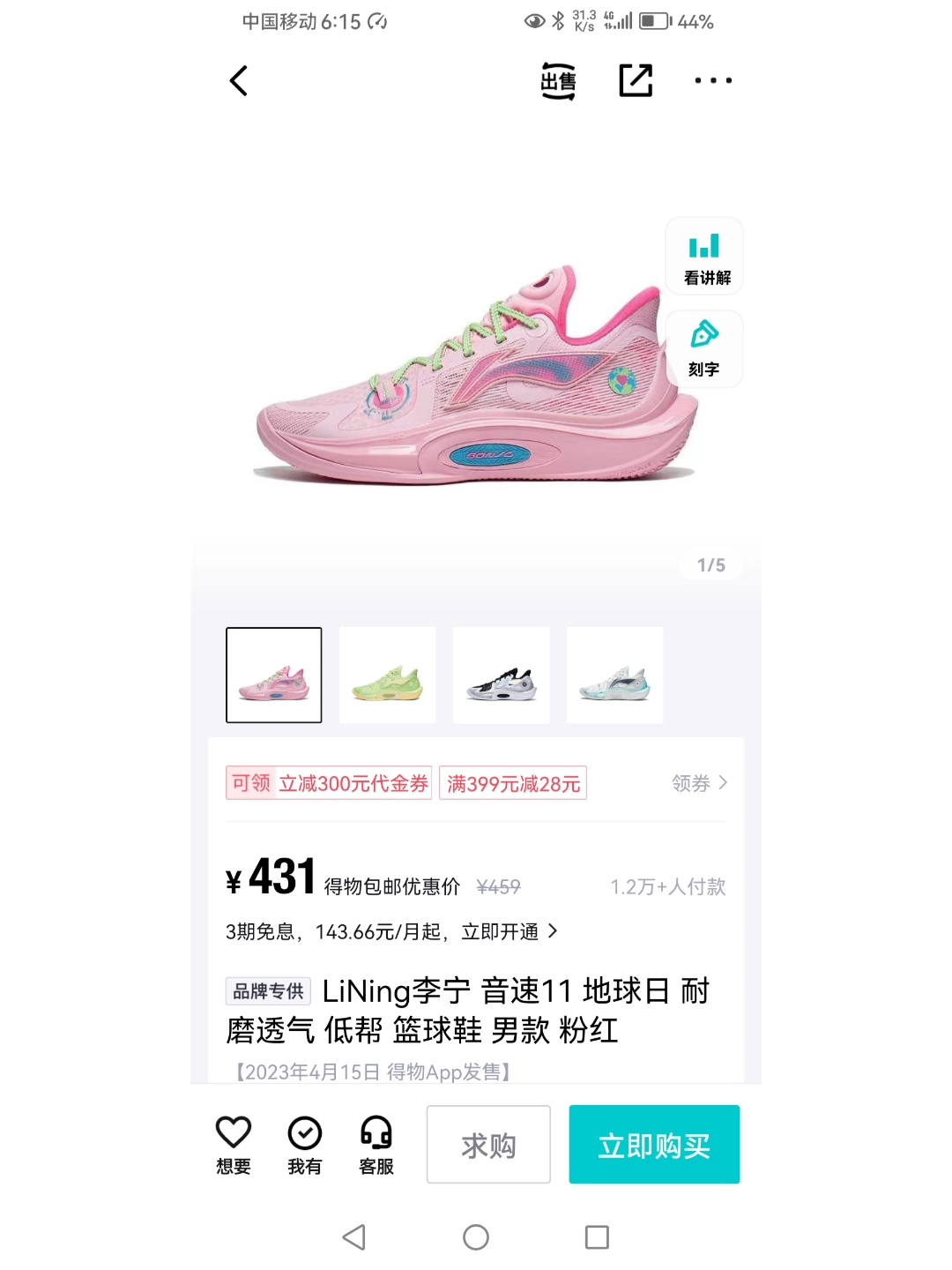Contact 客服 customer service

point(376,1145)
